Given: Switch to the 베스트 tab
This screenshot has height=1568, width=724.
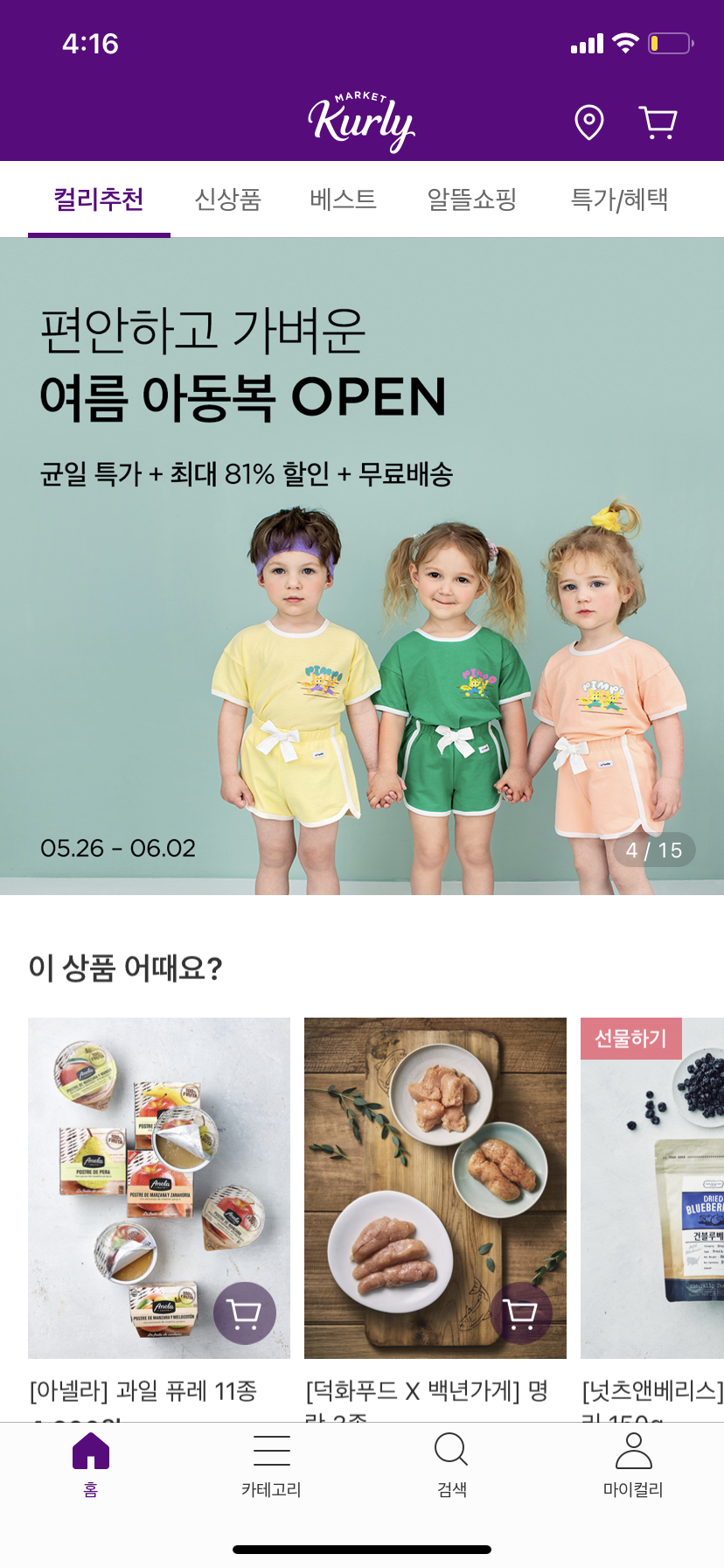Looking at the screenshot, I should (343, 199).
